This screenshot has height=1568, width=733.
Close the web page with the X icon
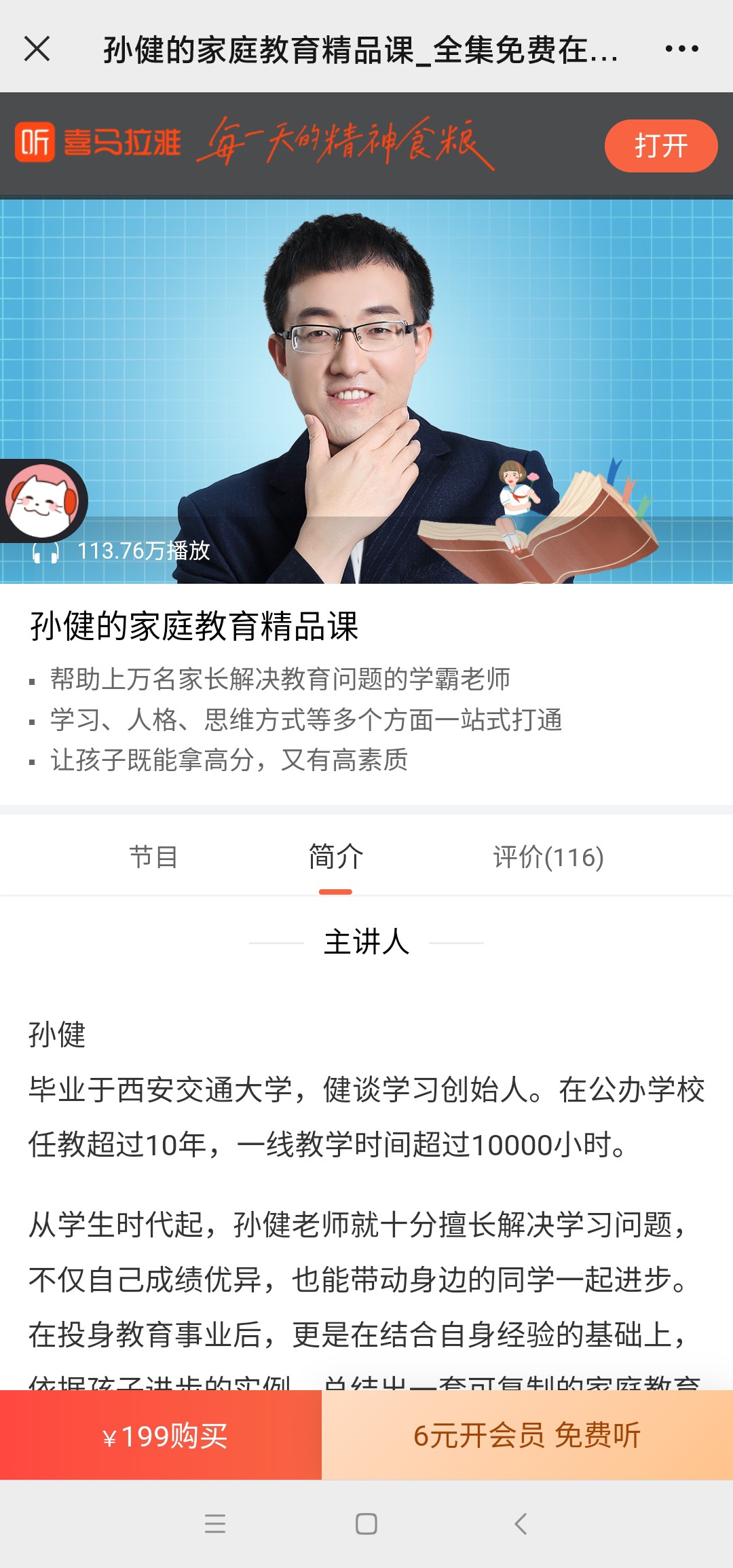point(37,49)
